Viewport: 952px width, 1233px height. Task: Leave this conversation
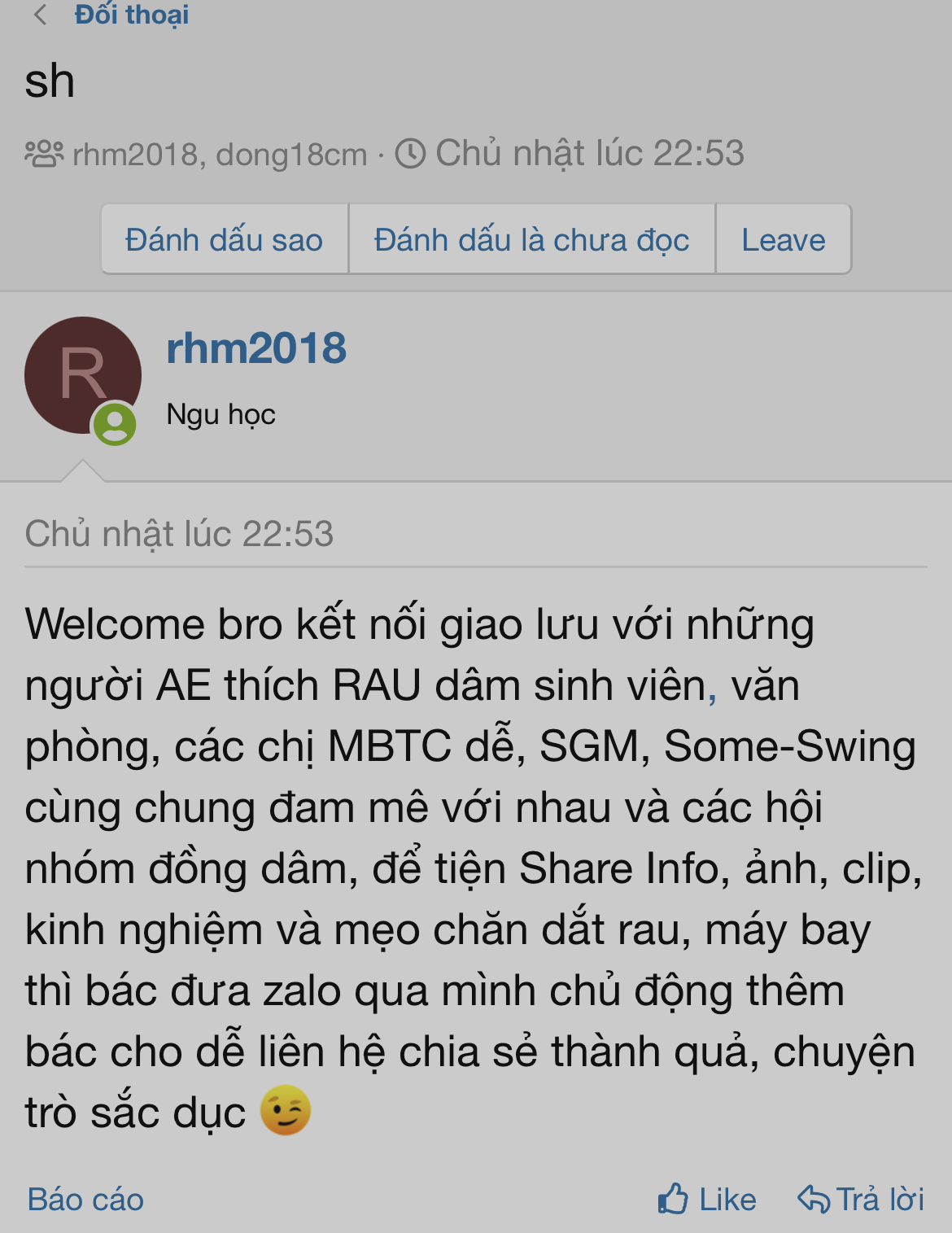[783, 240]
